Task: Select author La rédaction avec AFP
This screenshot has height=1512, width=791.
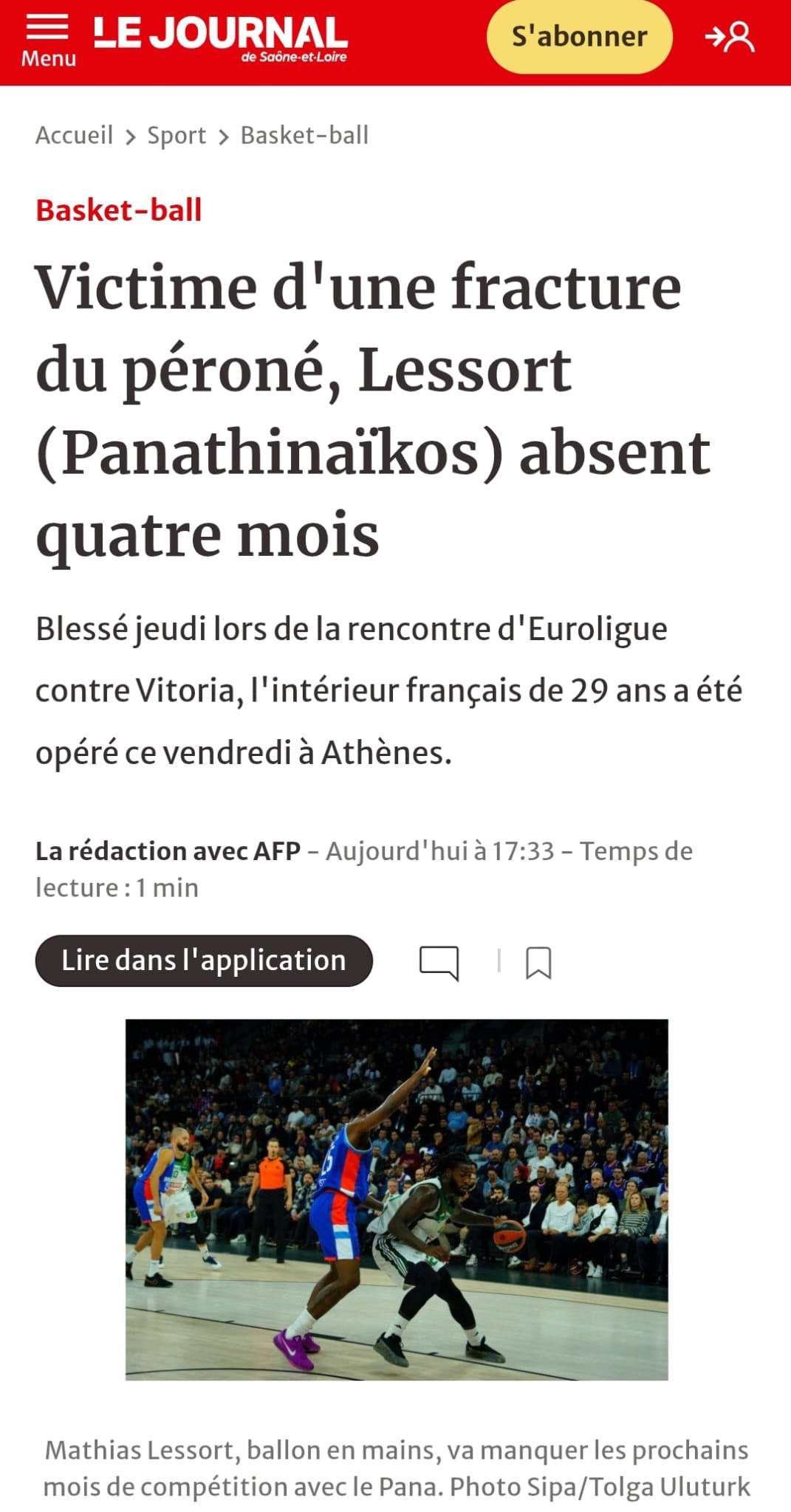Action: click(167, 850)
